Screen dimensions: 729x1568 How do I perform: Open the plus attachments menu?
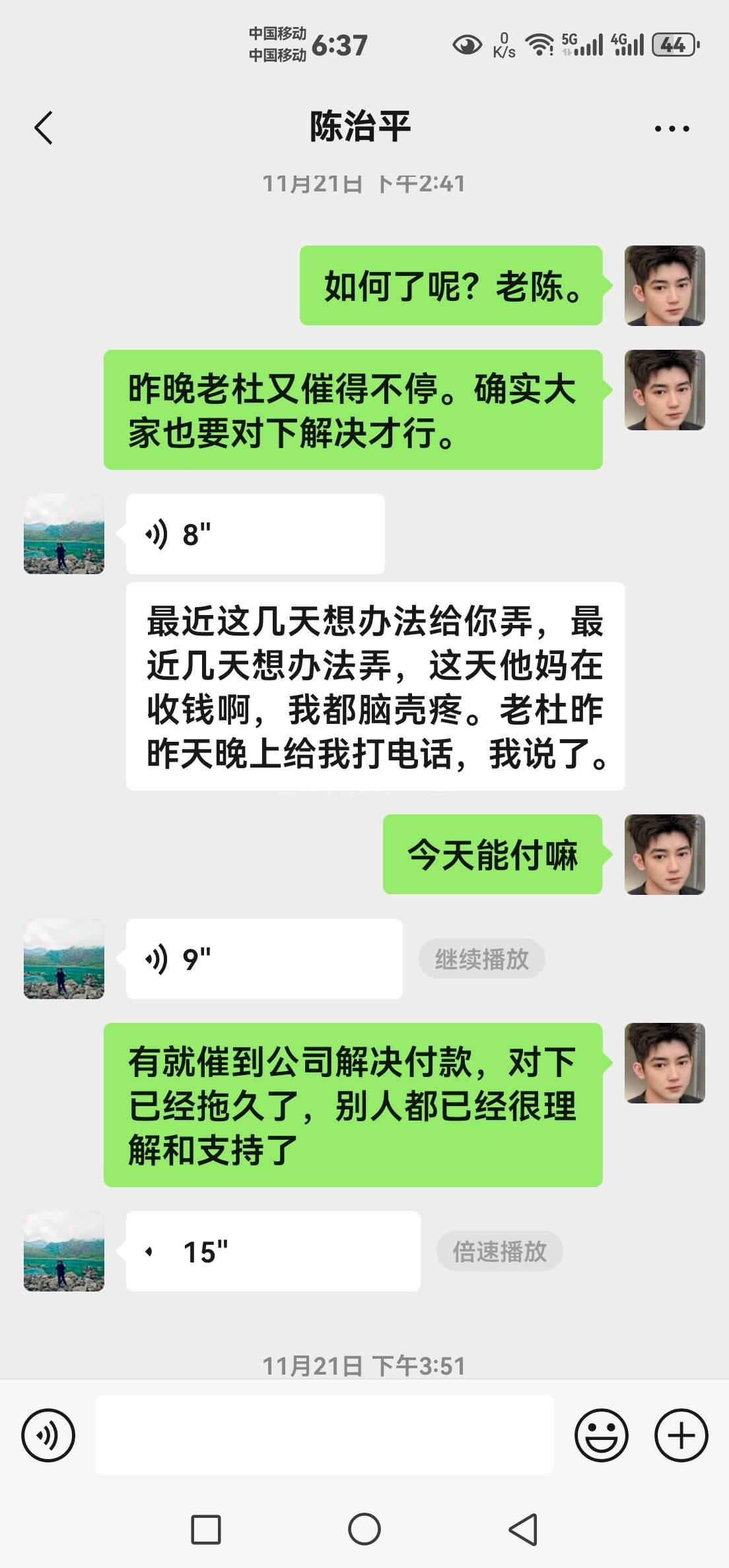[x=681, y=1435]
